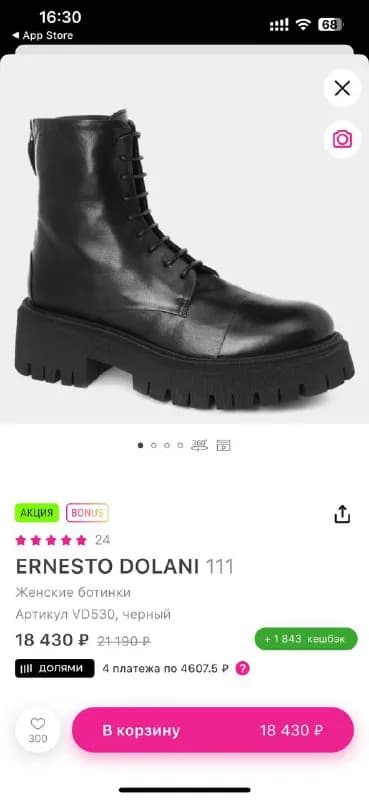369x800 pixels.
Task: Add boots to cart with В корзину
Action: click(213, 730)
